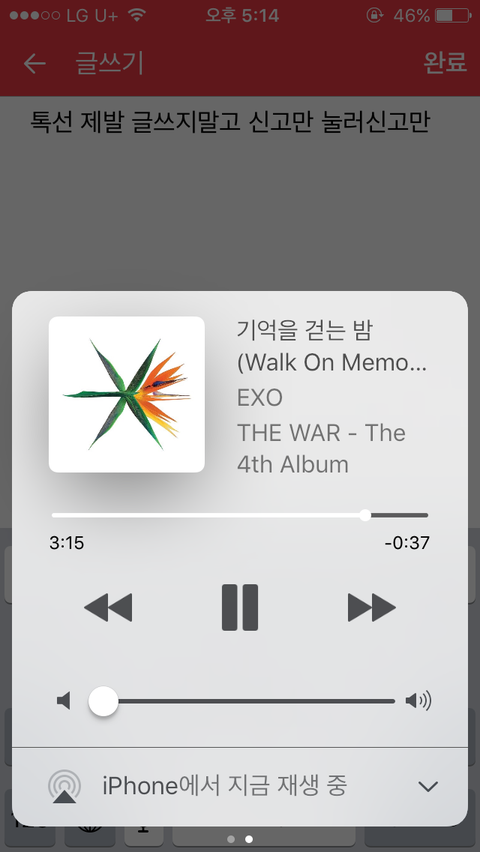Go back to the previous track
Screen dimensions: 480x852
[x=108, y=607]
